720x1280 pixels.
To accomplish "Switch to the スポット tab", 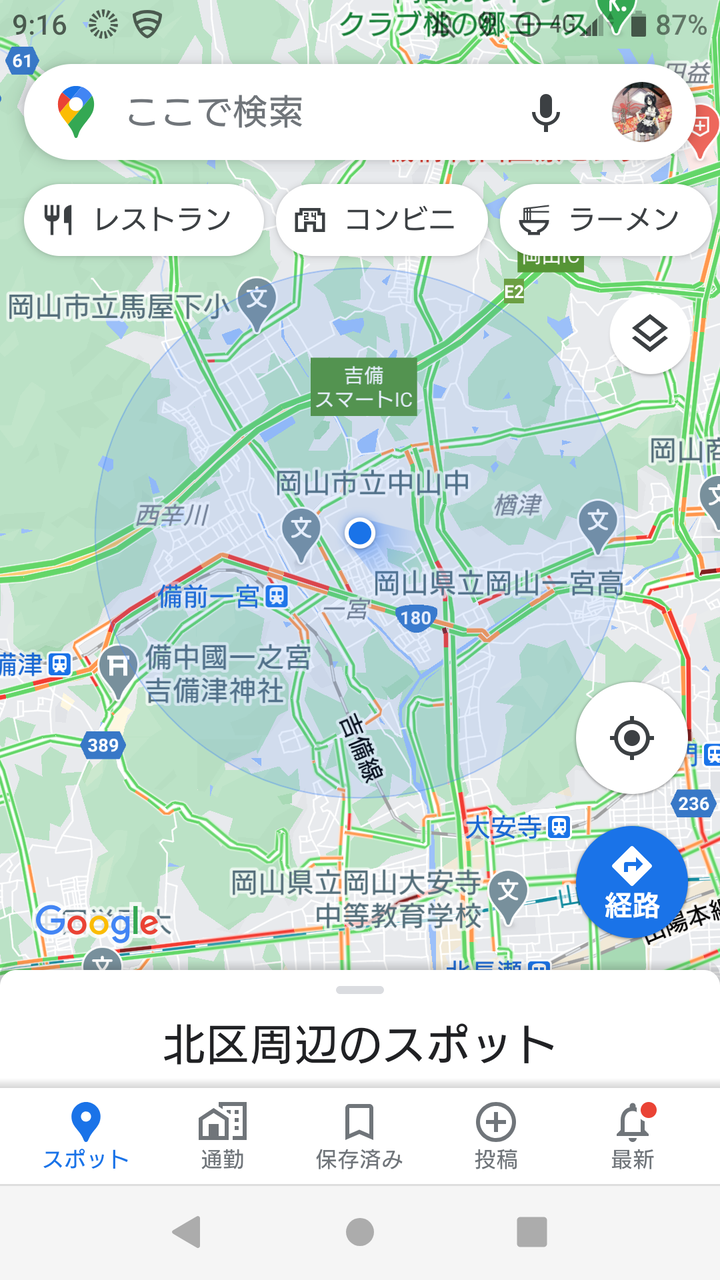I will point(86,1137).
